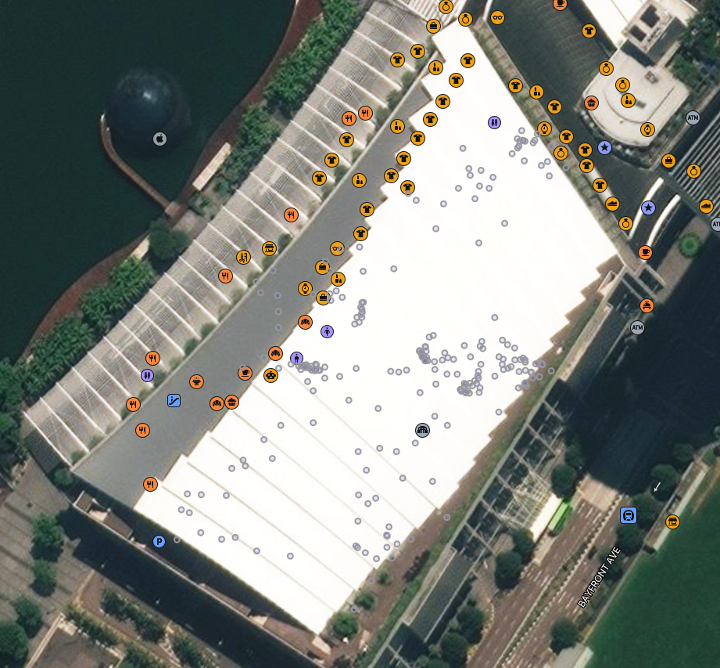Image resolution: width=720 pixels, height=668 pixels.
Task: Select the blue parking P marker
Action: 158,542
